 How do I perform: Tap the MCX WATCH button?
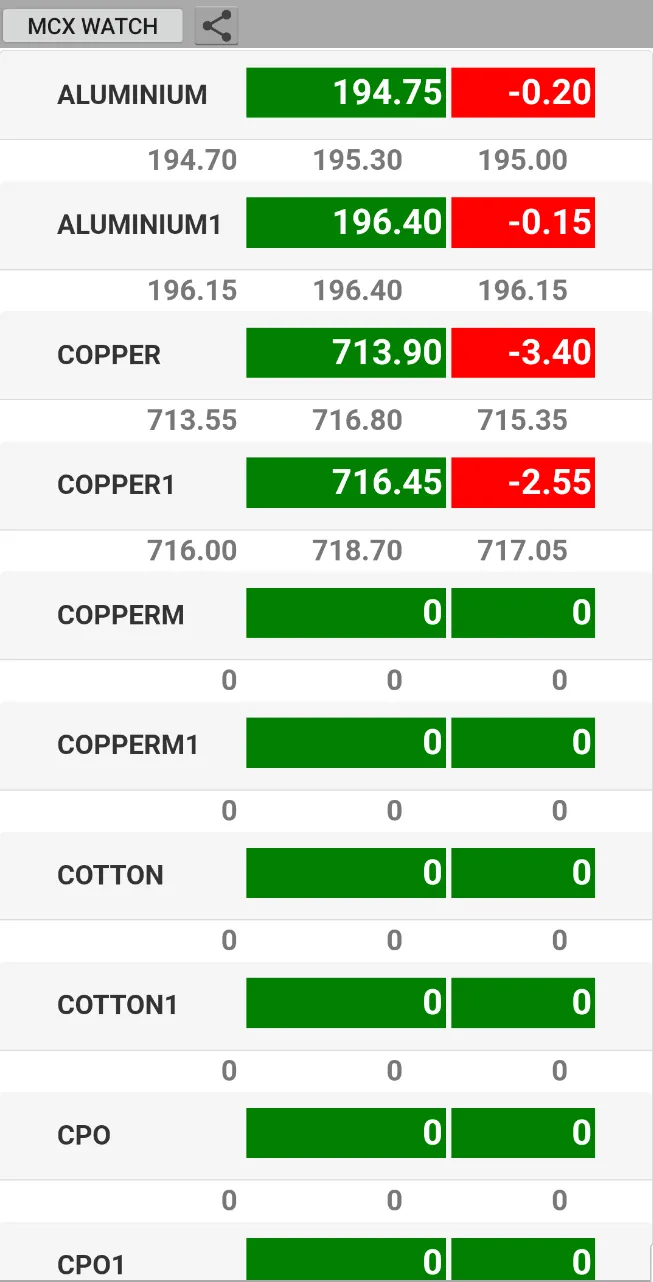[93, 26]
